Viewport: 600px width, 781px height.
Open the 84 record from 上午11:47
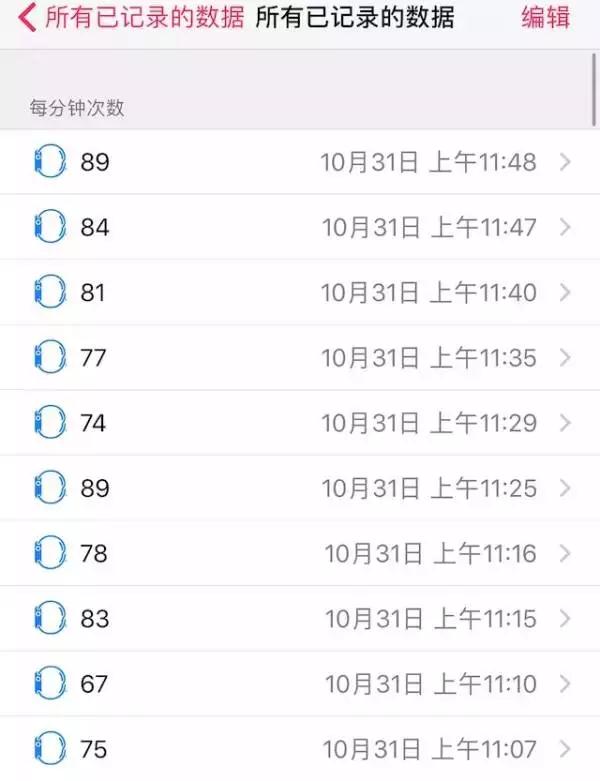click(x=300, y=228)
